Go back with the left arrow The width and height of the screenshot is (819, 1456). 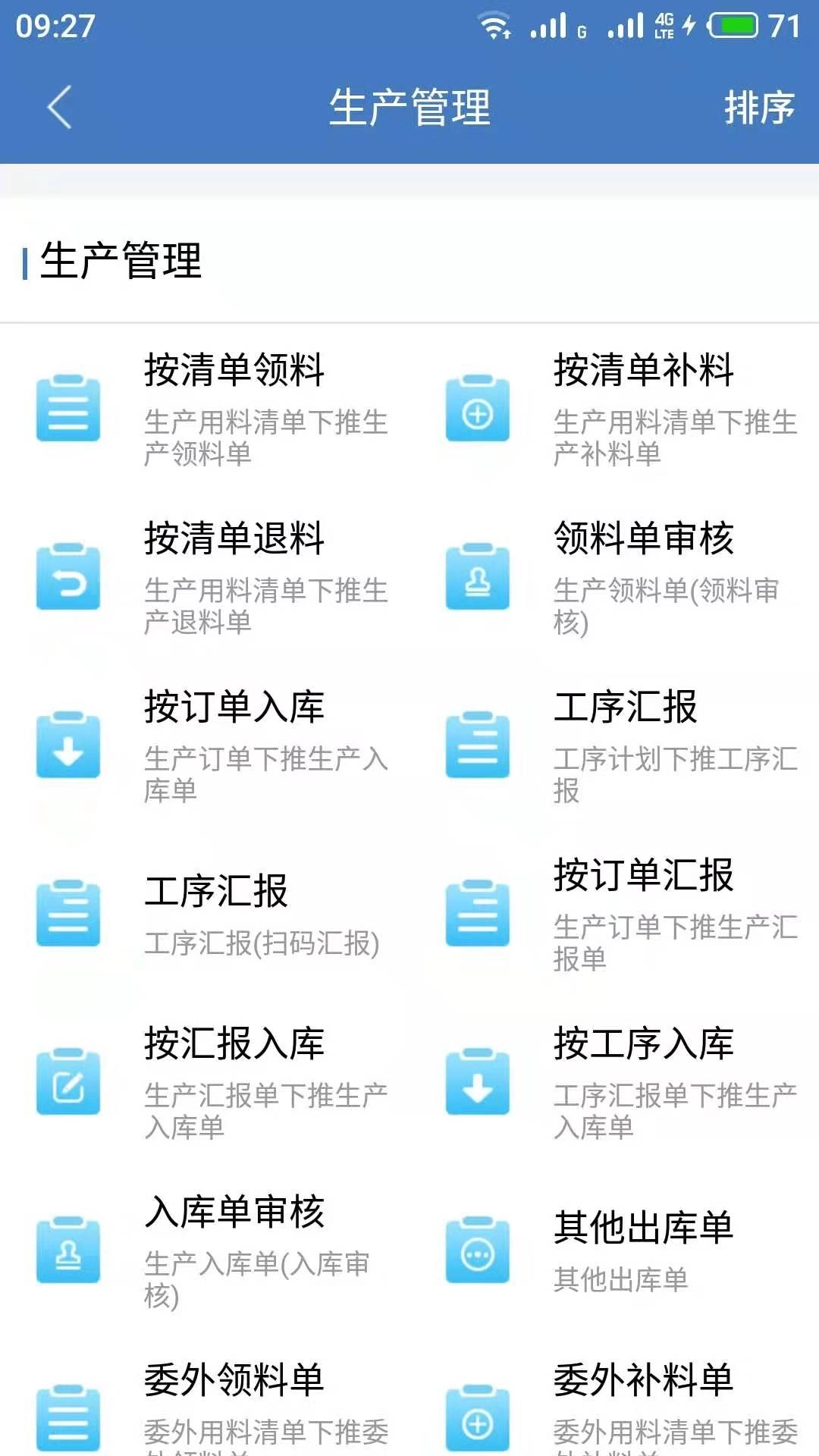click(x=58, y=106)
